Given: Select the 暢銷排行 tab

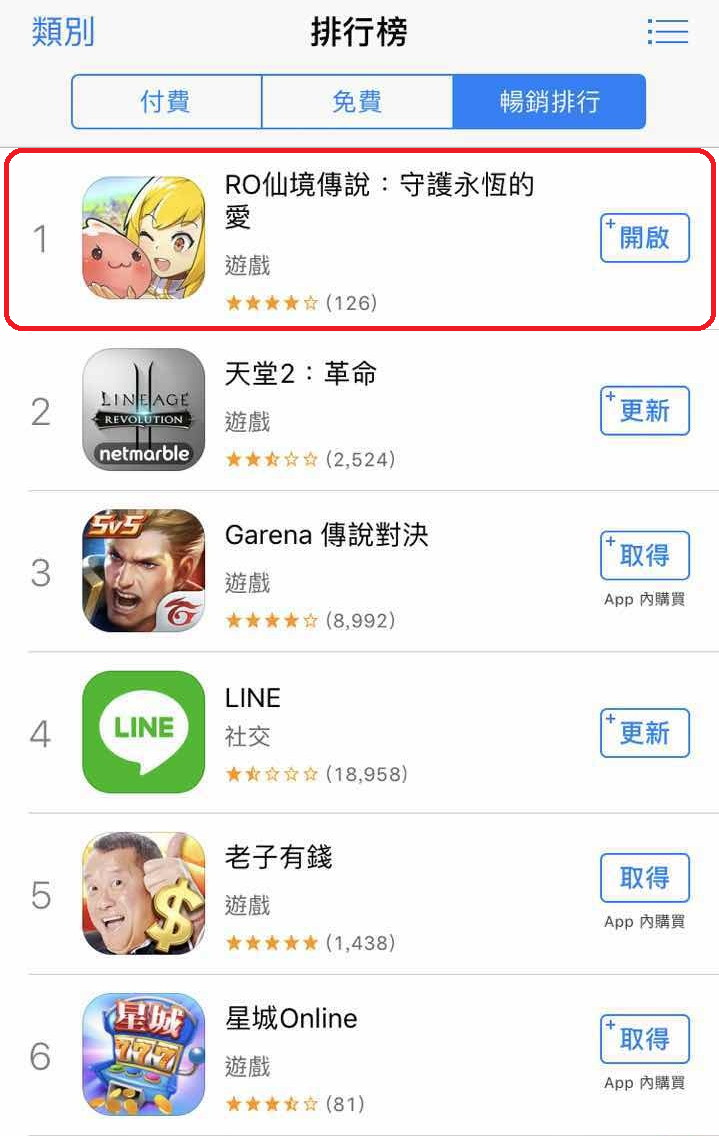Looking at the screenshot, I should pyautogui.click(x=549, y=101).
